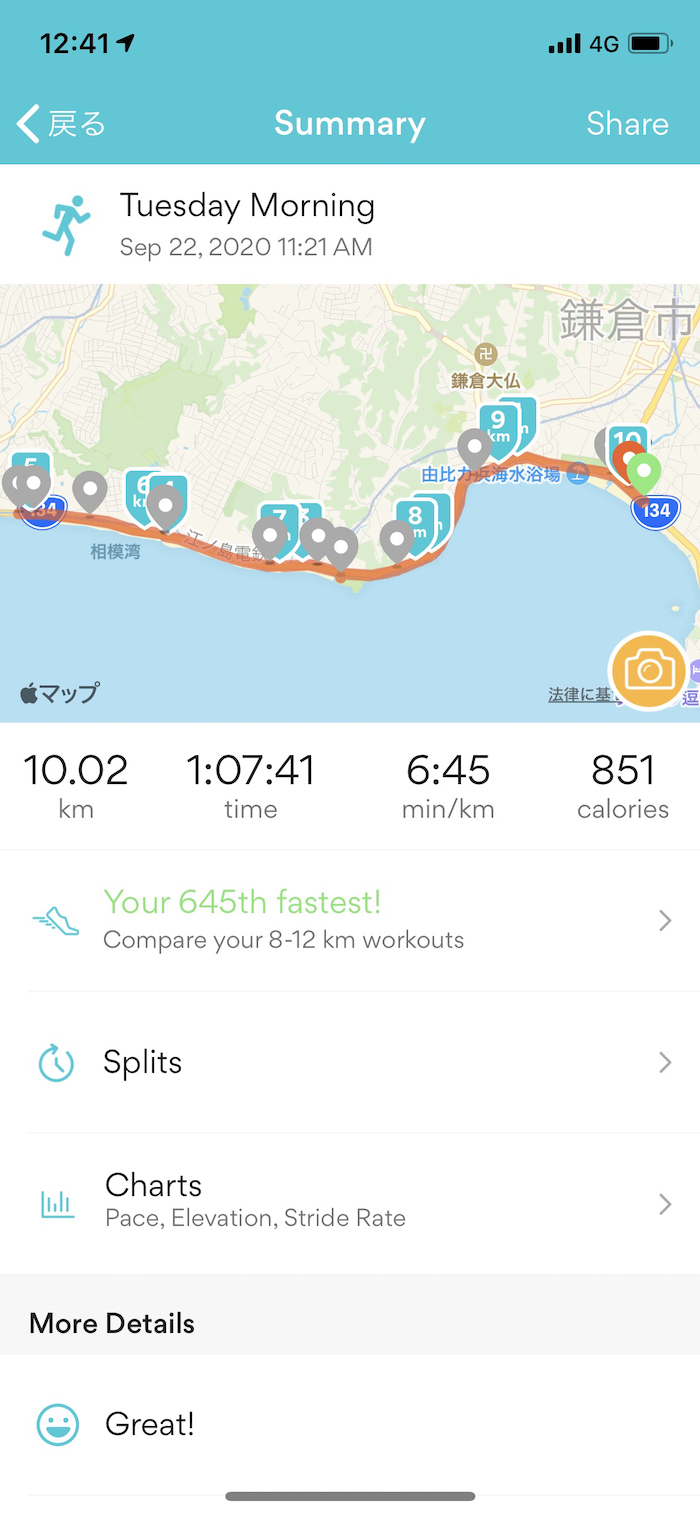Add a photo with the camera button
The height and width of the screenshot is (1516, 700).
(648, 671)
